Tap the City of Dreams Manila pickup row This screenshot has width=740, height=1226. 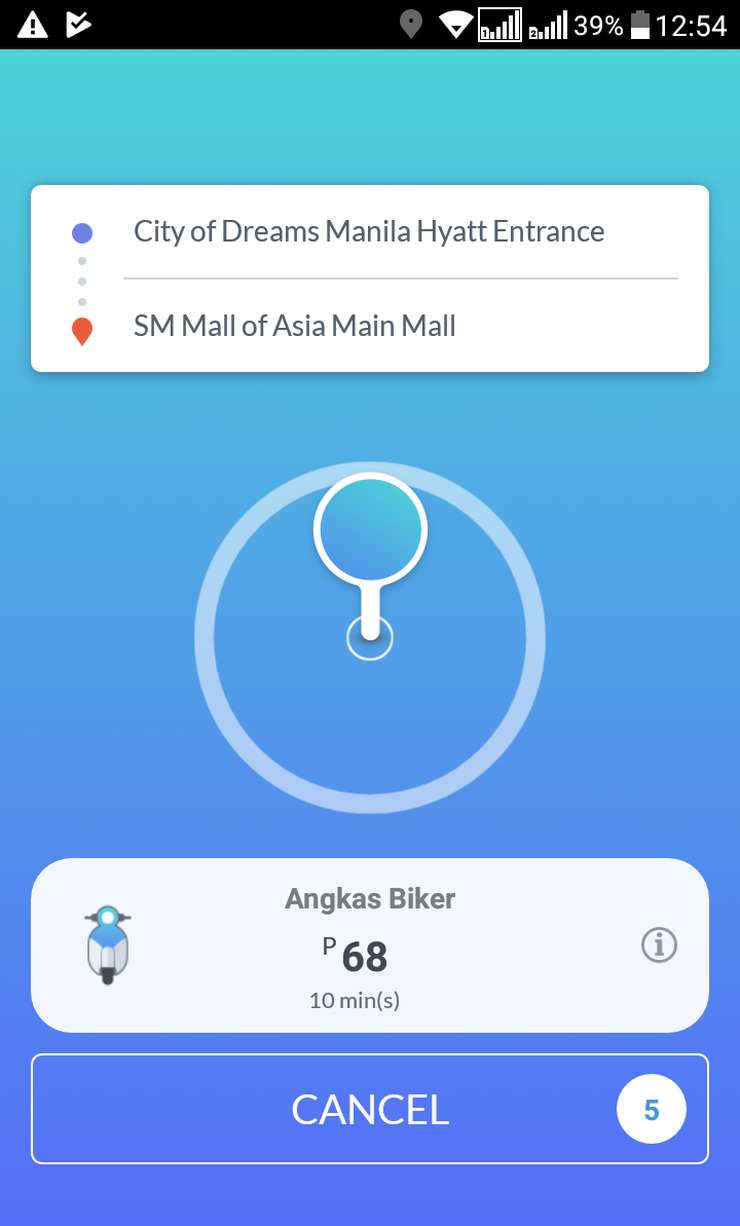[x=369, y=232]
